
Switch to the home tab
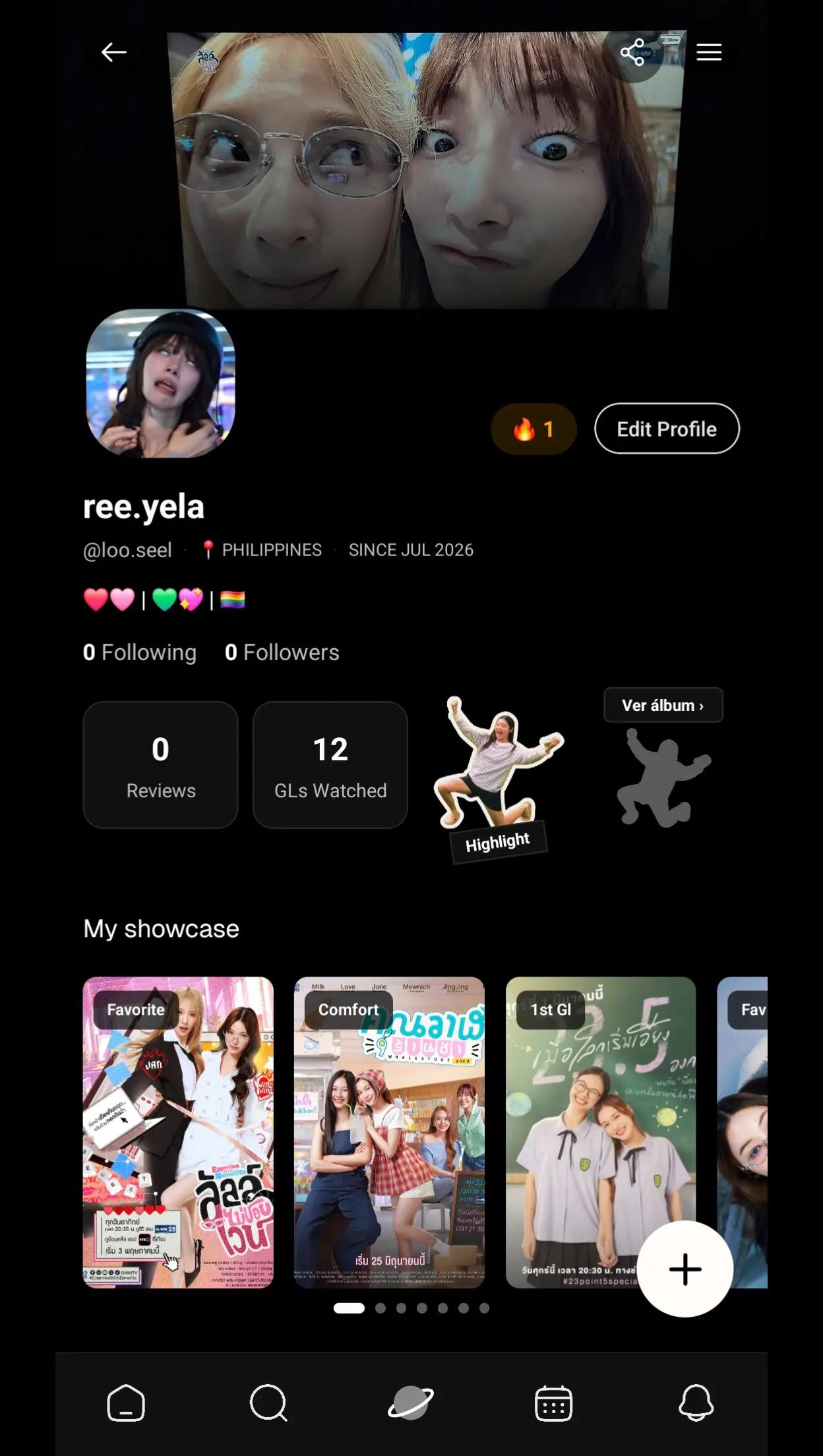click(x=126, y=1403)
